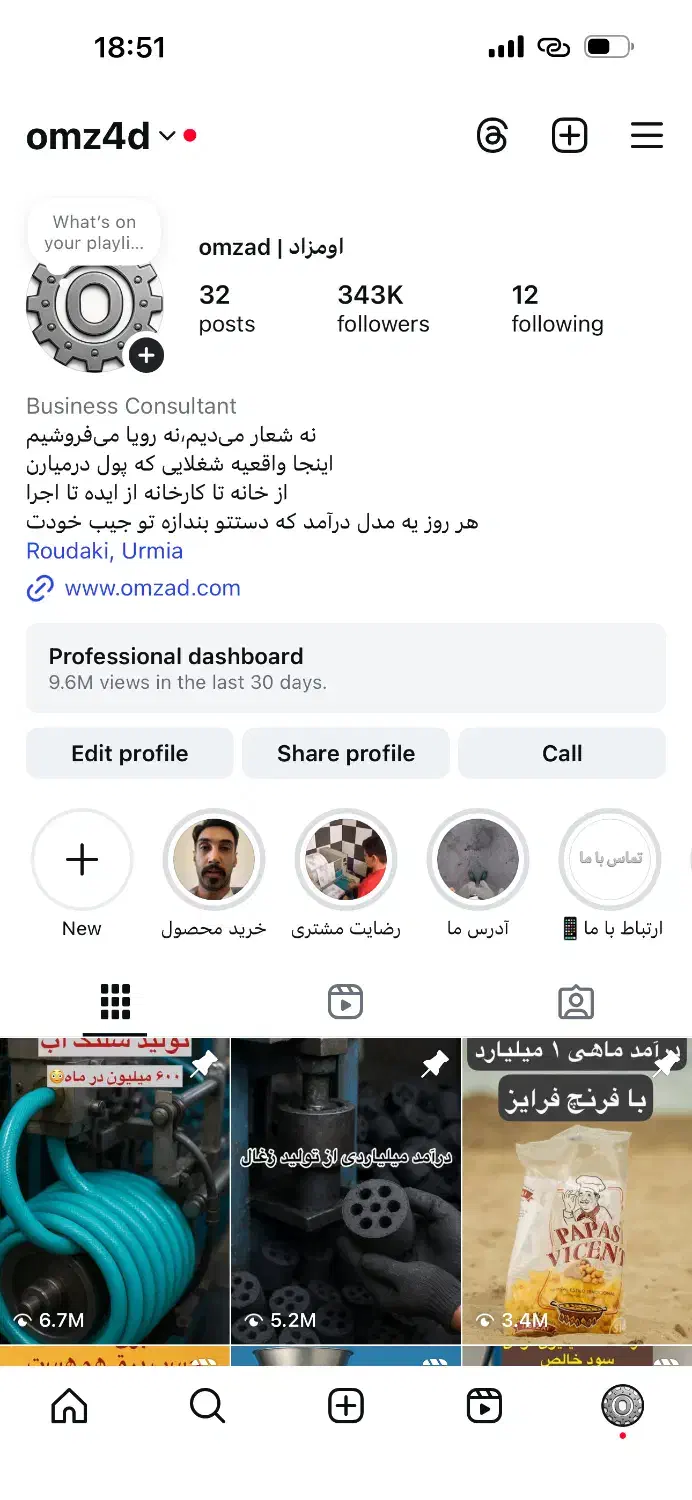Add a New story highlight
The image size is (692, 1500).
(x=82, y=860)
